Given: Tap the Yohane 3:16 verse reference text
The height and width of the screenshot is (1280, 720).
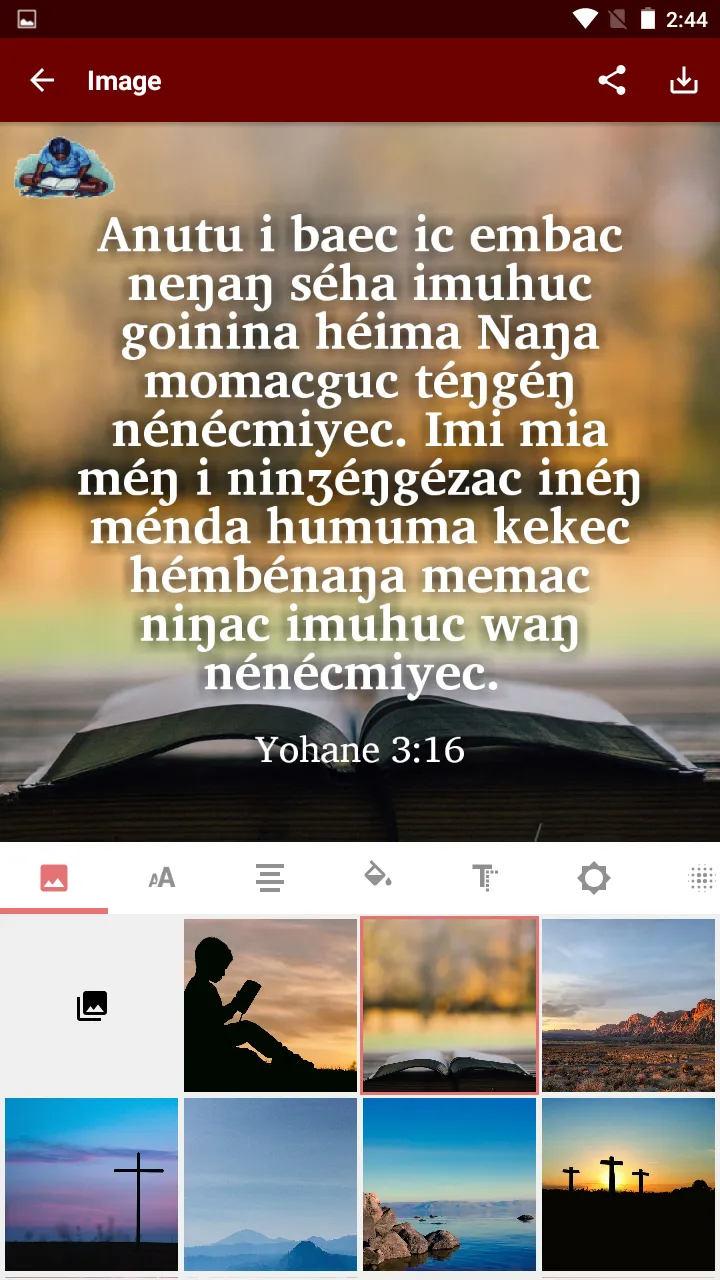Looking at the screenshot, I should click(360, 750).
